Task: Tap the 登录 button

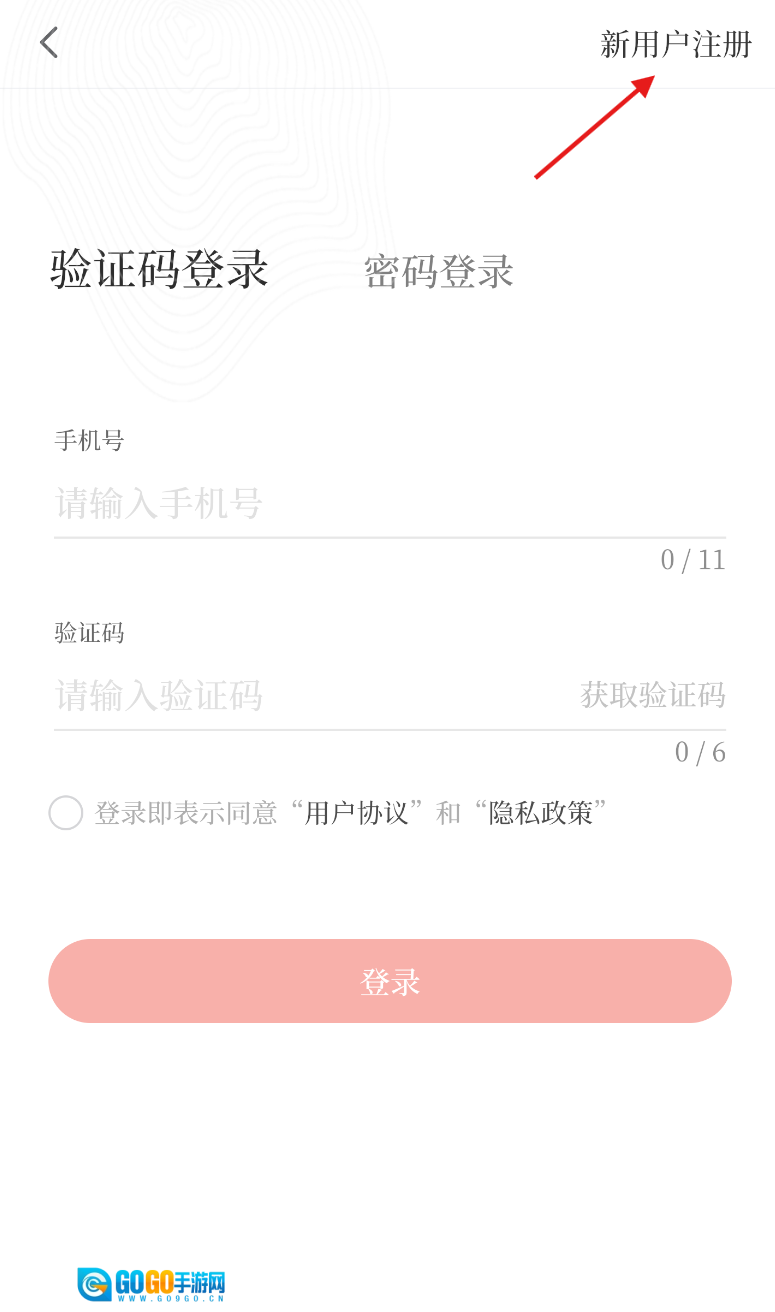Action: [x=390, y=981]
